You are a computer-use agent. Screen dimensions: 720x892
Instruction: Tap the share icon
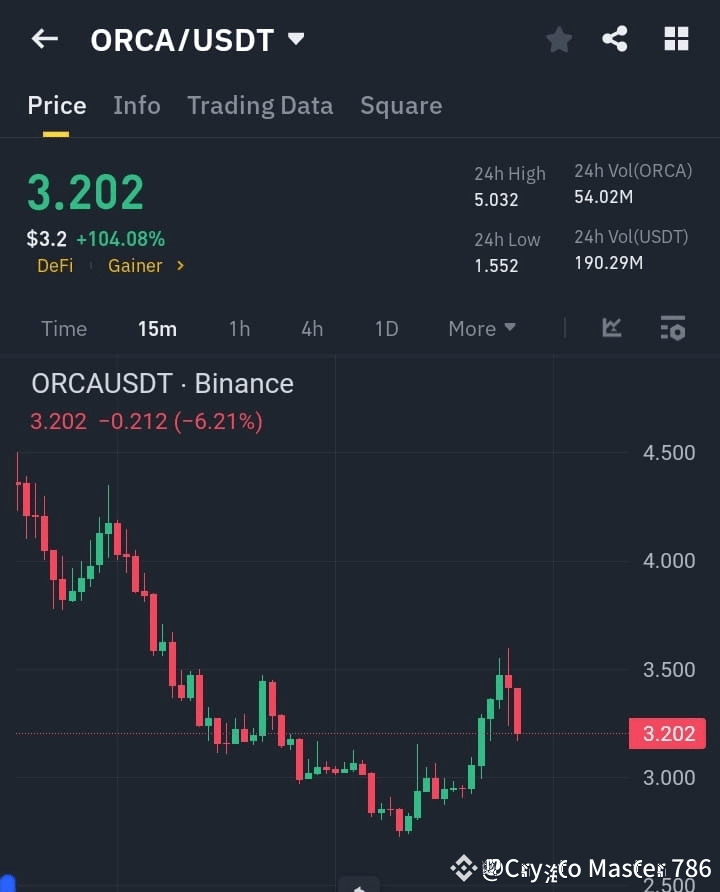(615, 39)
